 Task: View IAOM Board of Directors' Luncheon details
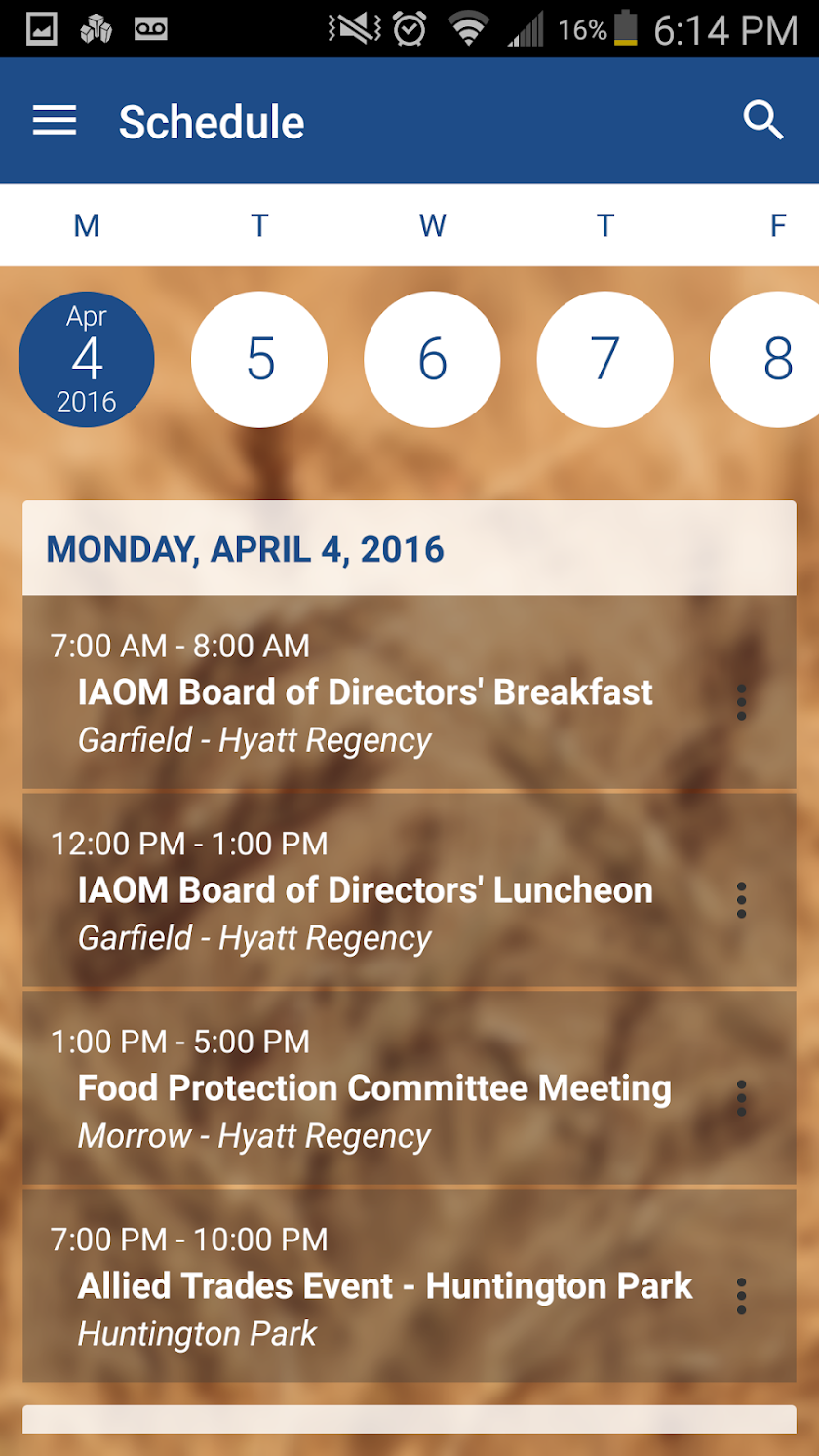(366, 890)
